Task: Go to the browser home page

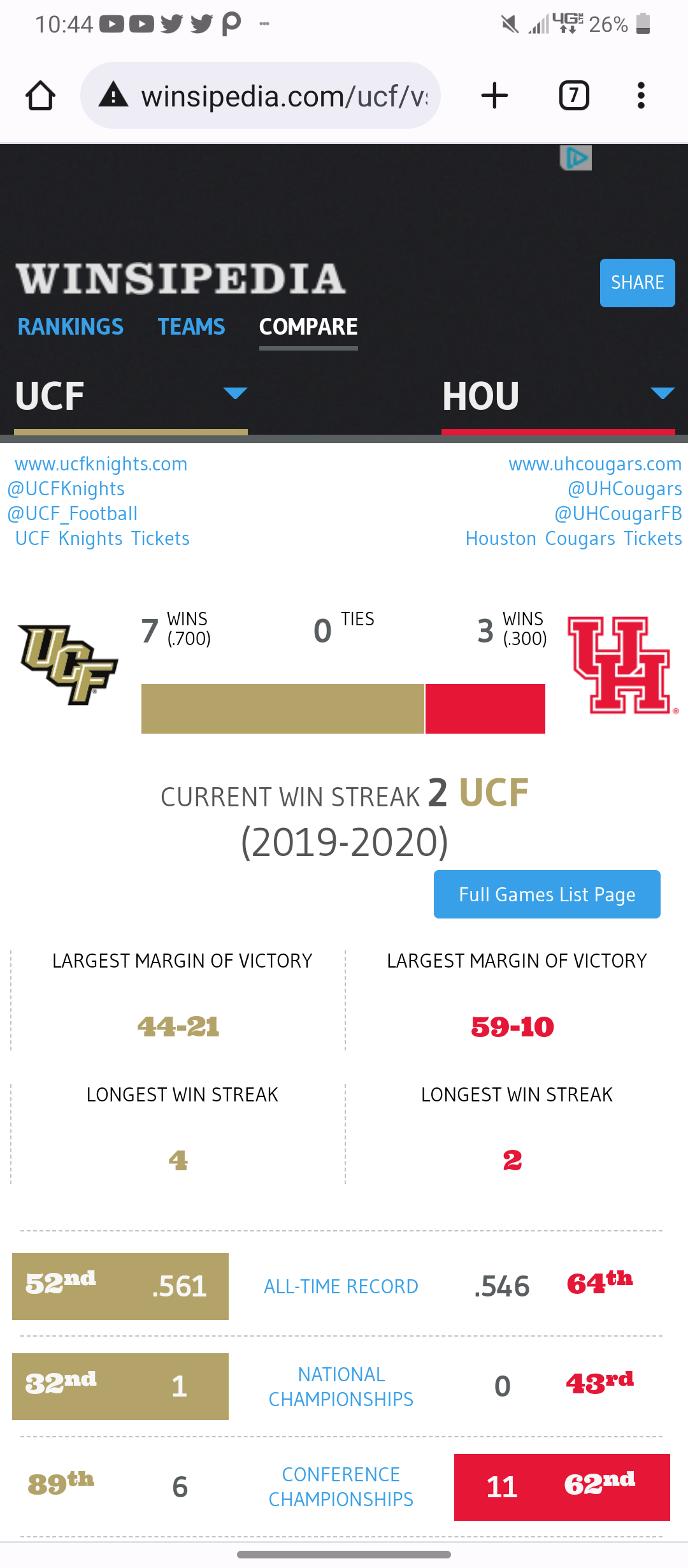Action: pyautogui.click(x=40, y=96)
